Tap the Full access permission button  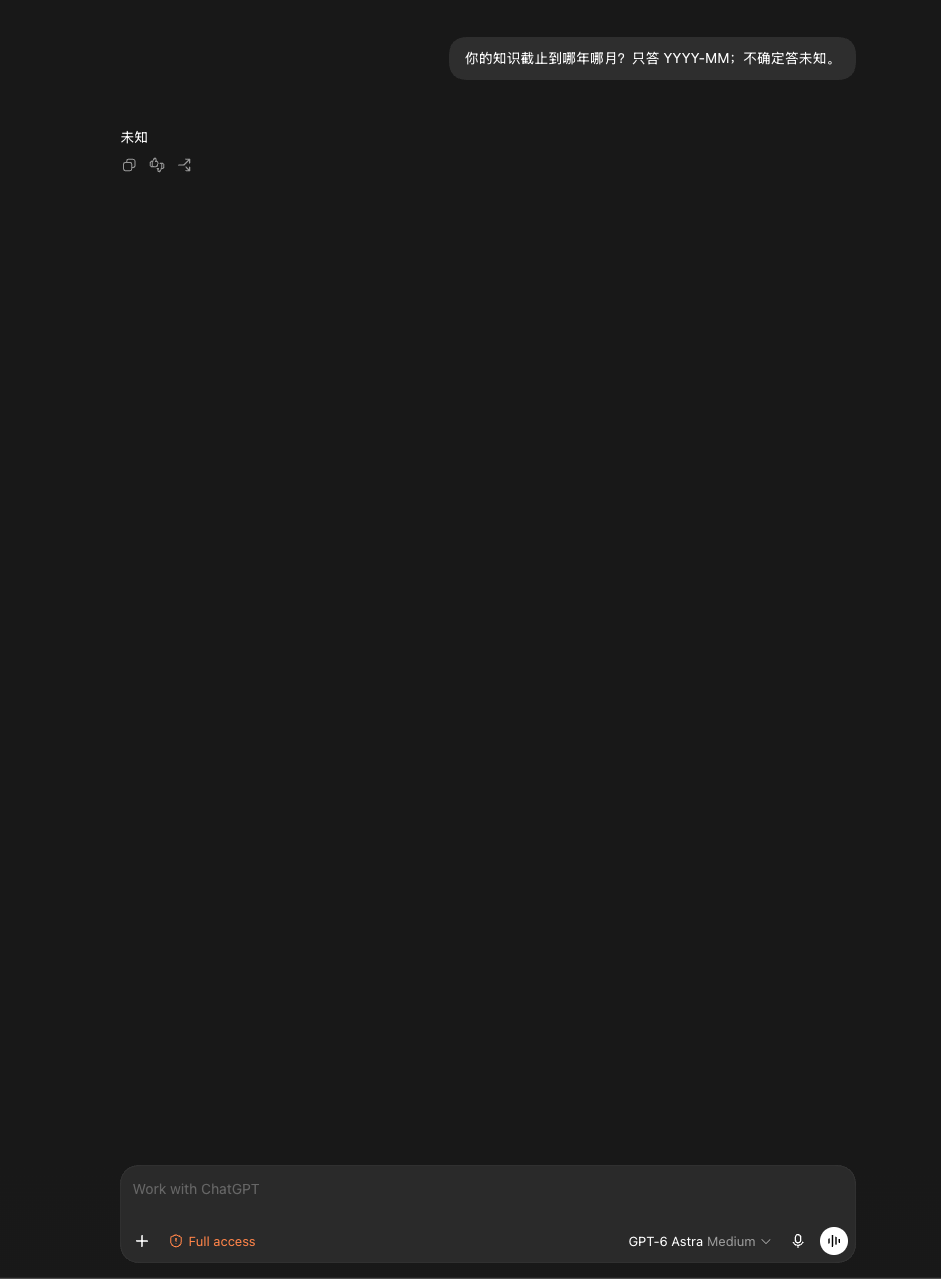click(212, 1241)
